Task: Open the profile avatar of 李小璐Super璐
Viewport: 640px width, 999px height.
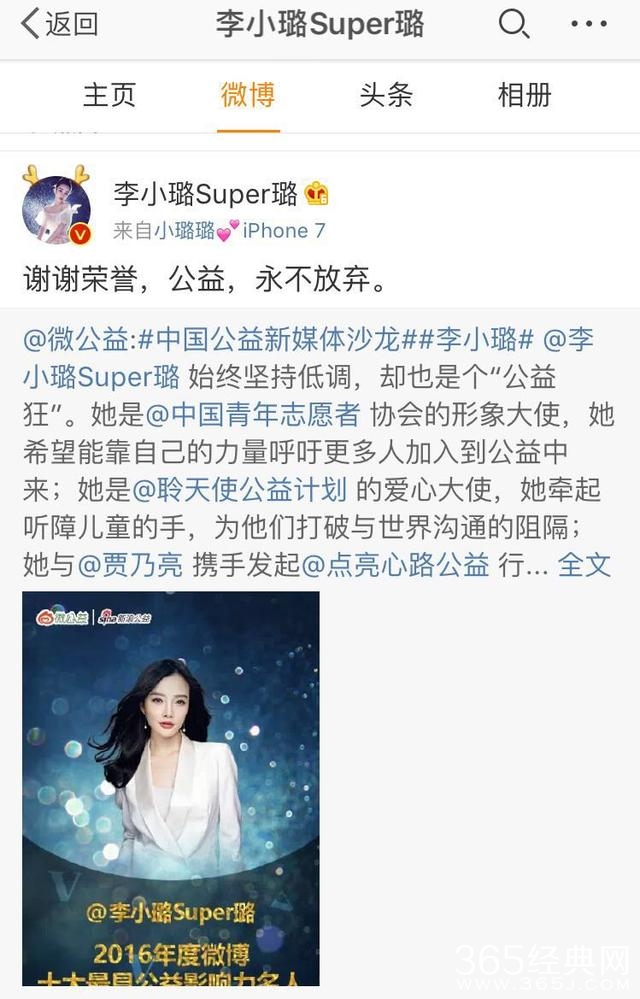Action: pyautogui.click(x=57, y=207)
